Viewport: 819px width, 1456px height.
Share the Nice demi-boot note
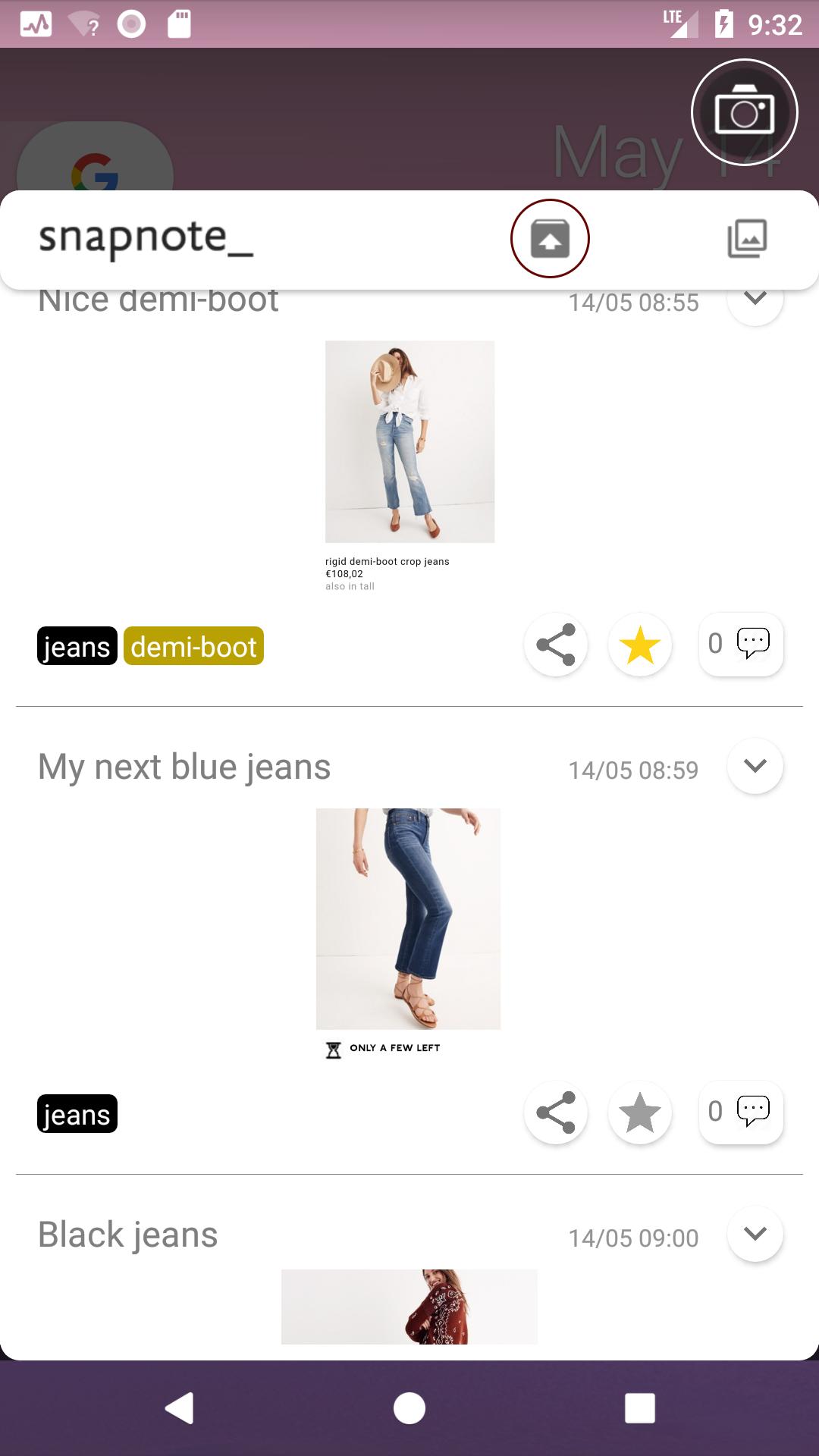pos(556,645)
